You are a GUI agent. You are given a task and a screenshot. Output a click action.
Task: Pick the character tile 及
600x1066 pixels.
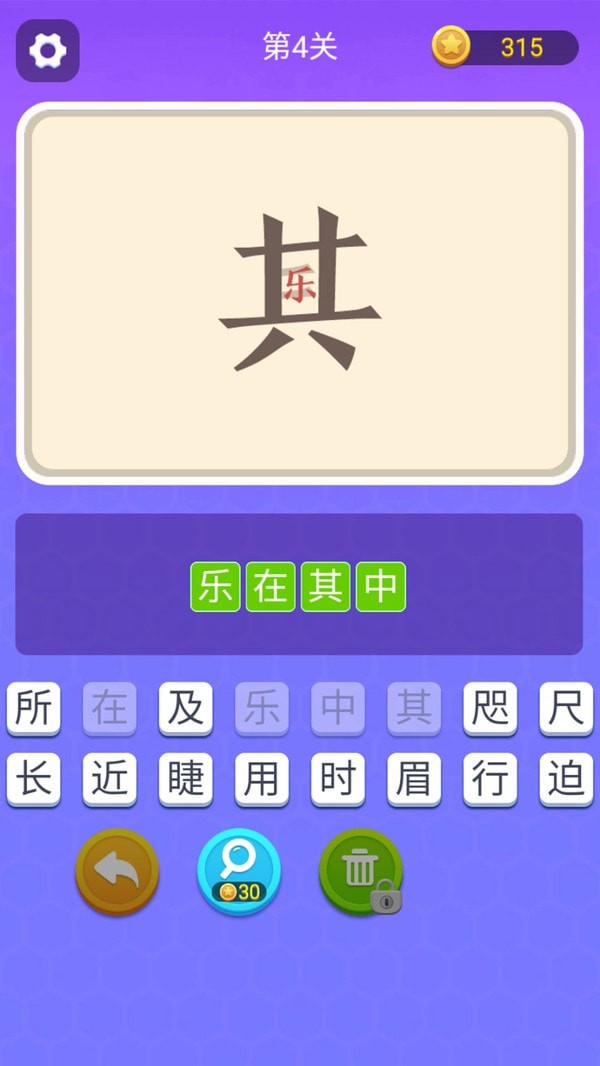[186, 709]
